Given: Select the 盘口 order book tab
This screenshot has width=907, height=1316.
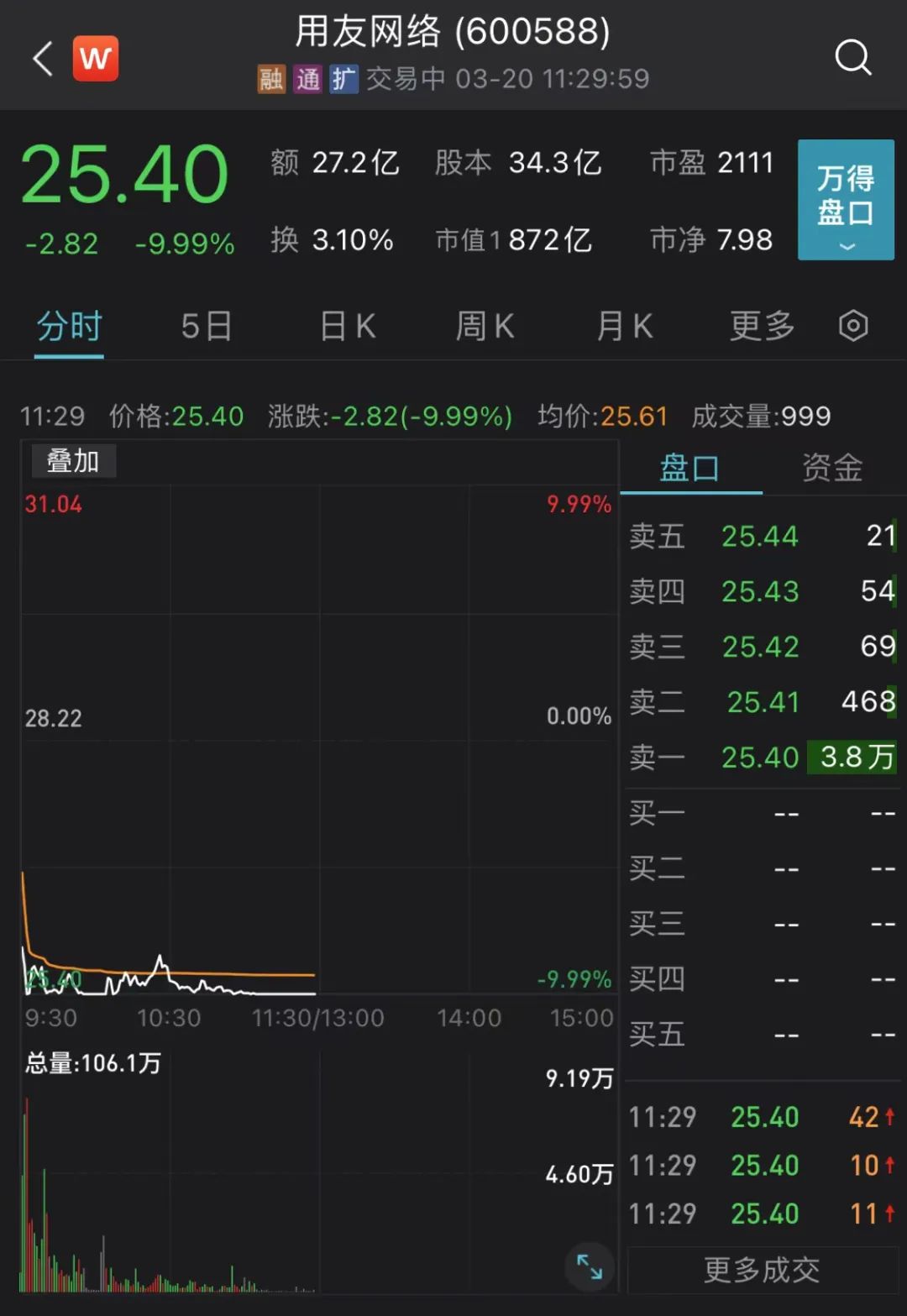Looking at the screenshot, I should tap(689, 469).
